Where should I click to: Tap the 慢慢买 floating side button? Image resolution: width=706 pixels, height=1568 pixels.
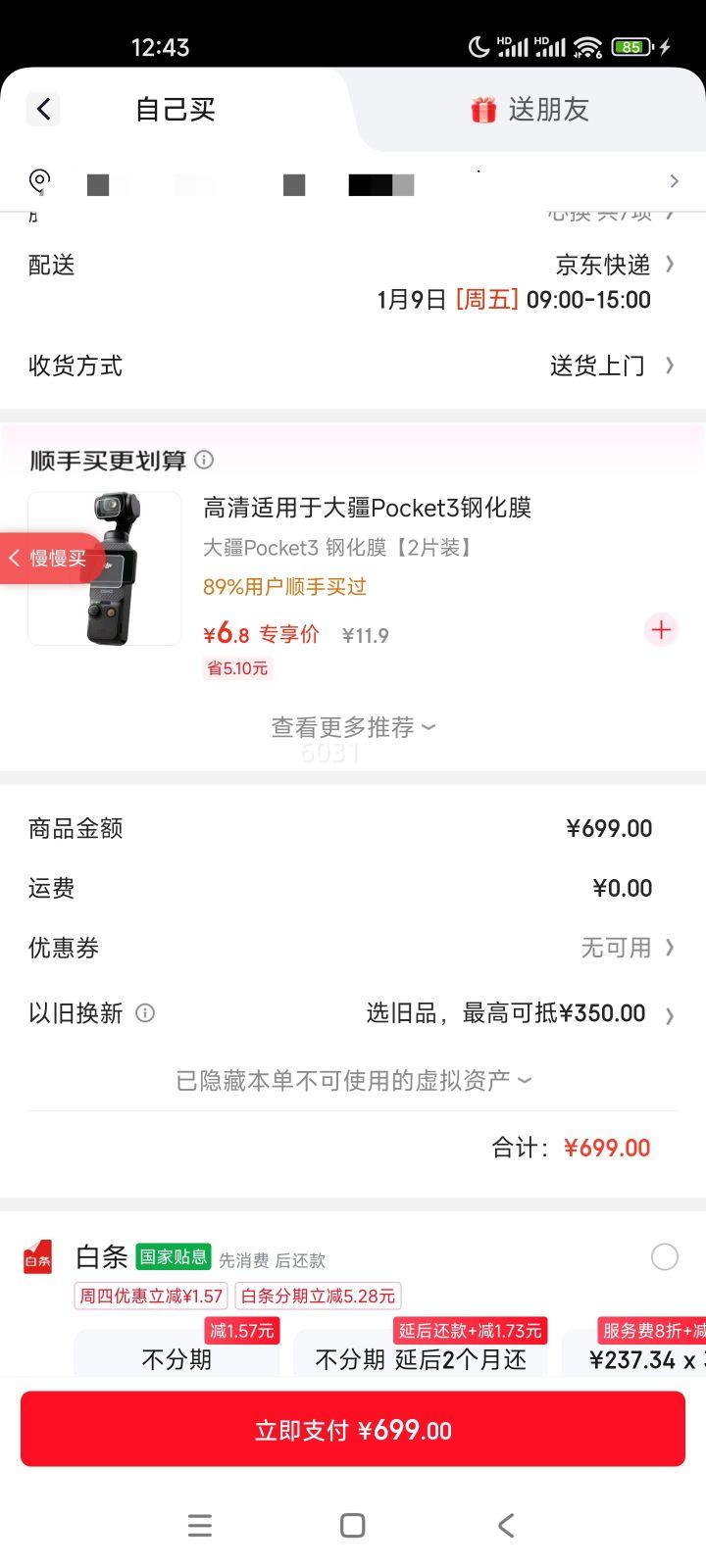tap(49, 558)
